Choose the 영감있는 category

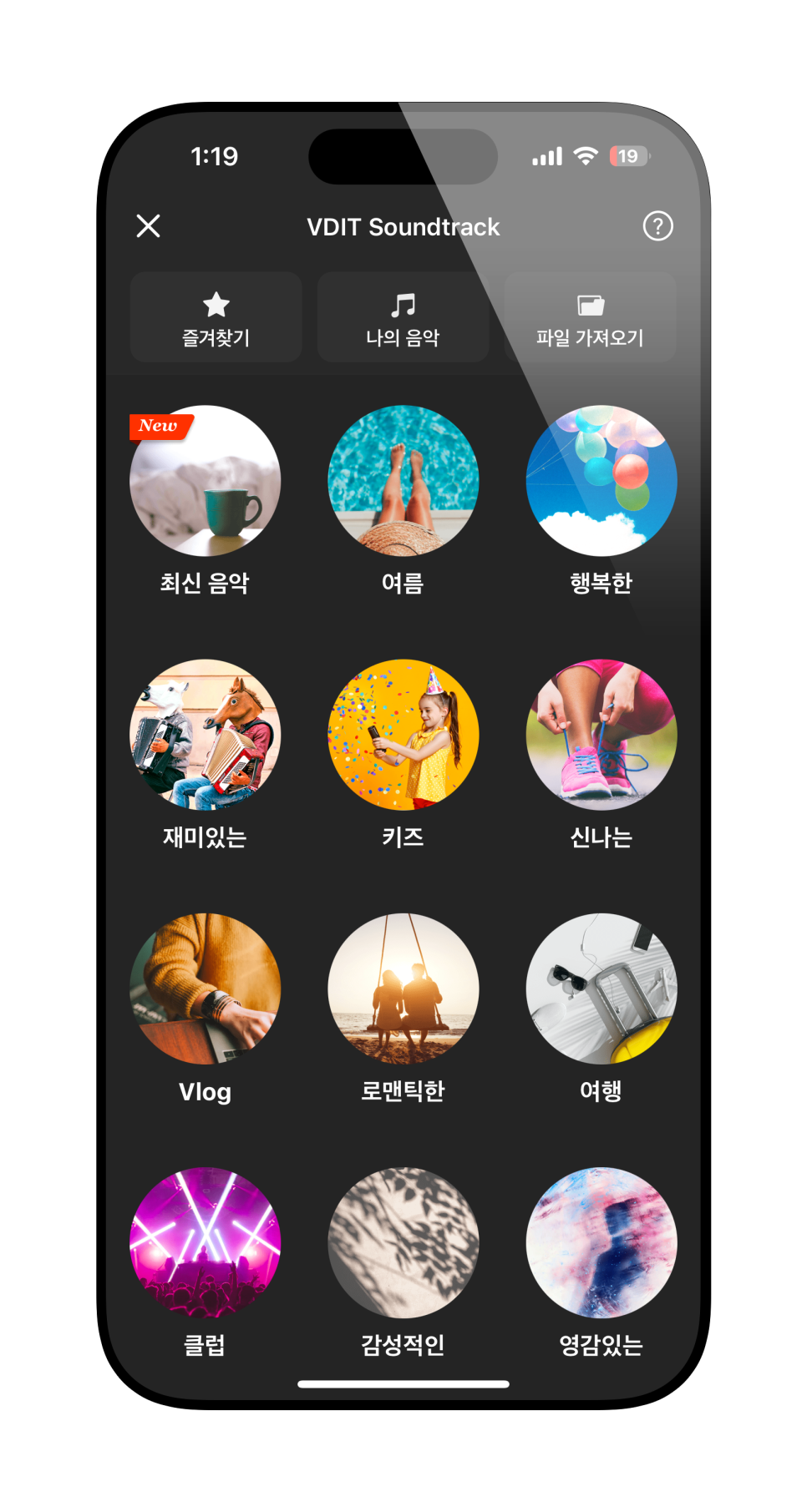[x=601, y=1242]
